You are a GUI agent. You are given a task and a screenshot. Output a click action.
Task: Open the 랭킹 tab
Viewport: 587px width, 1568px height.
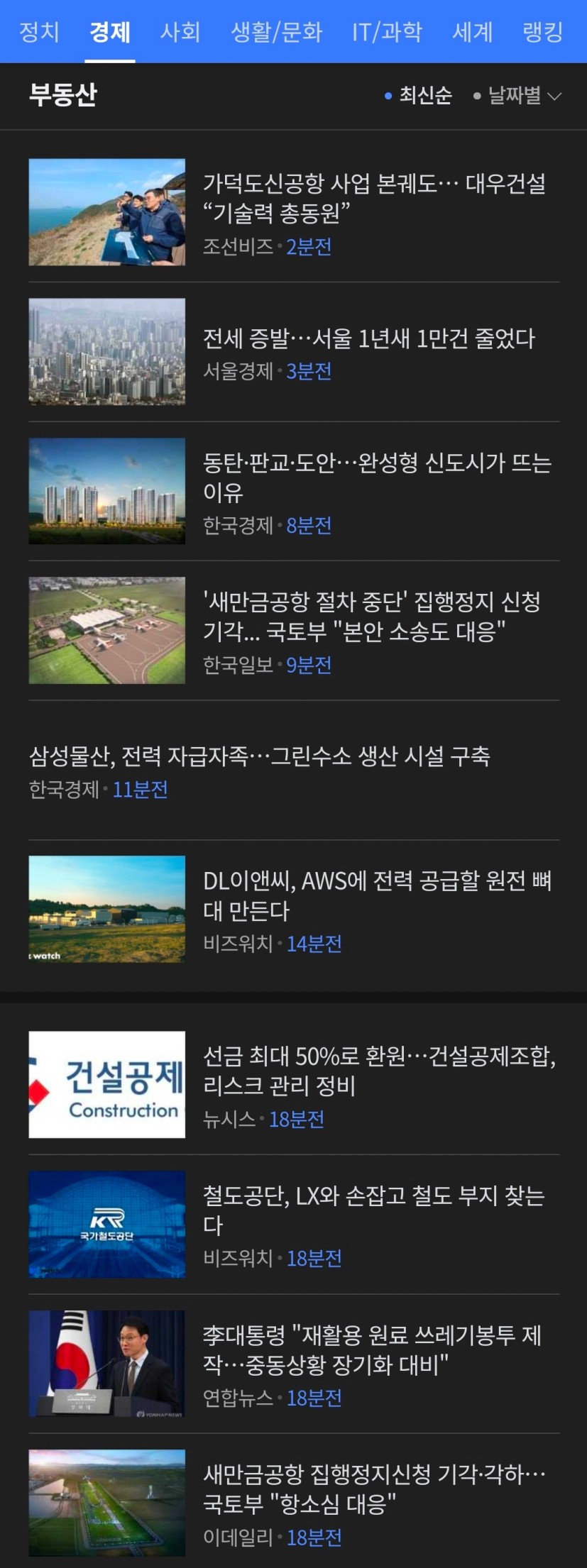tap(542, 32)
